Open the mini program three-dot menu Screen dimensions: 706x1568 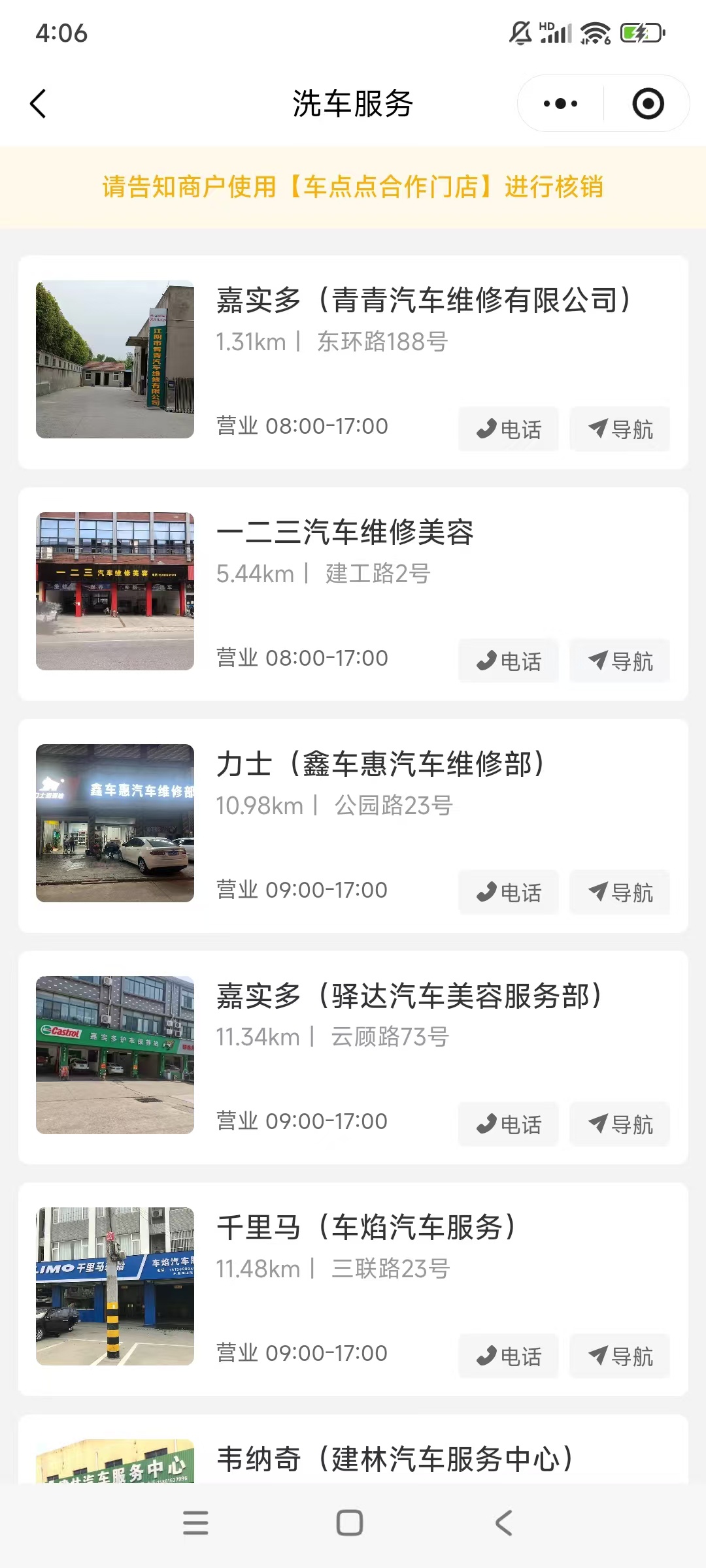tap(561, 104)
